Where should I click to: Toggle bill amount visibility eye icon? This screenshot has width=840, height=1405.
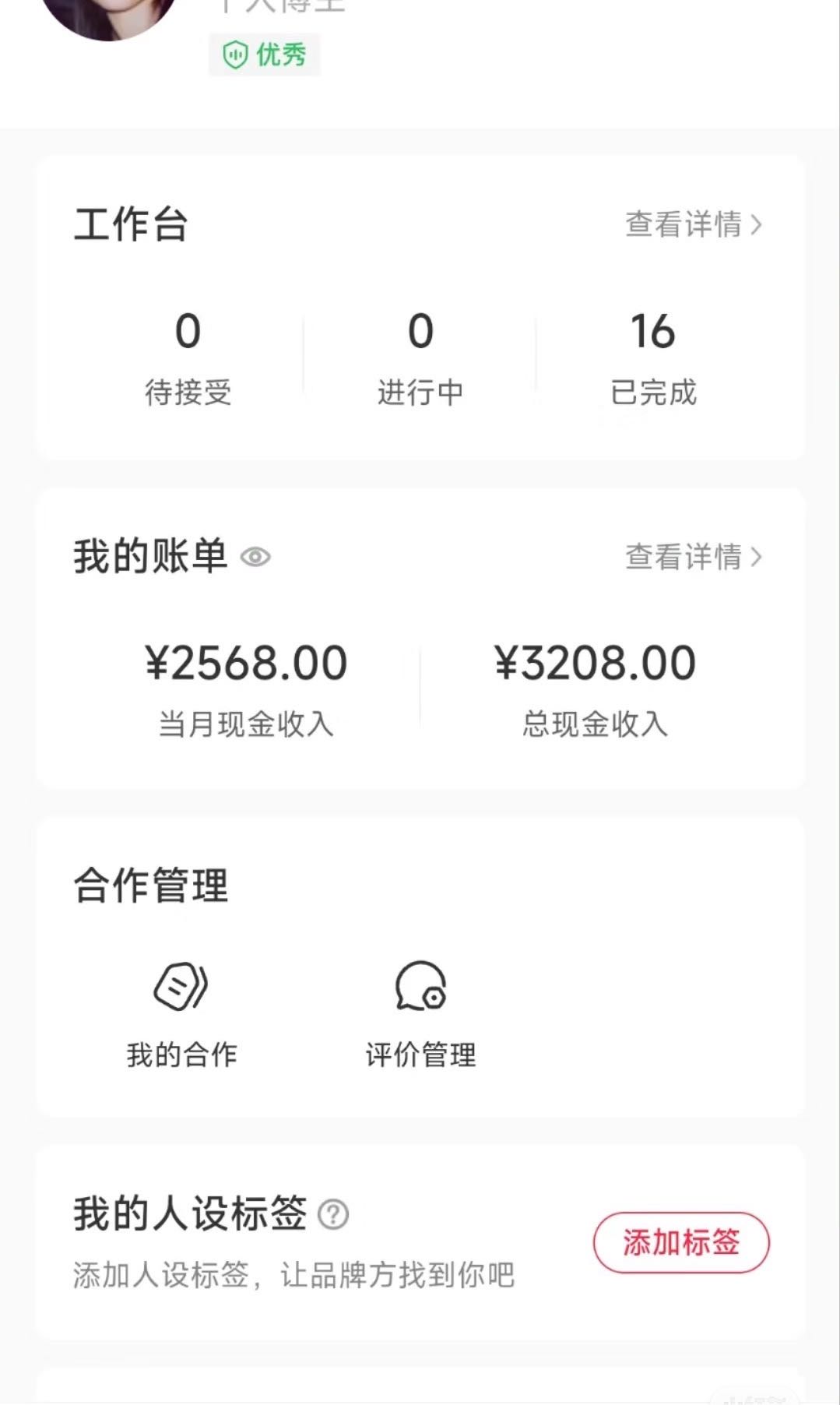pyautogui.click(x=255, y=558)
